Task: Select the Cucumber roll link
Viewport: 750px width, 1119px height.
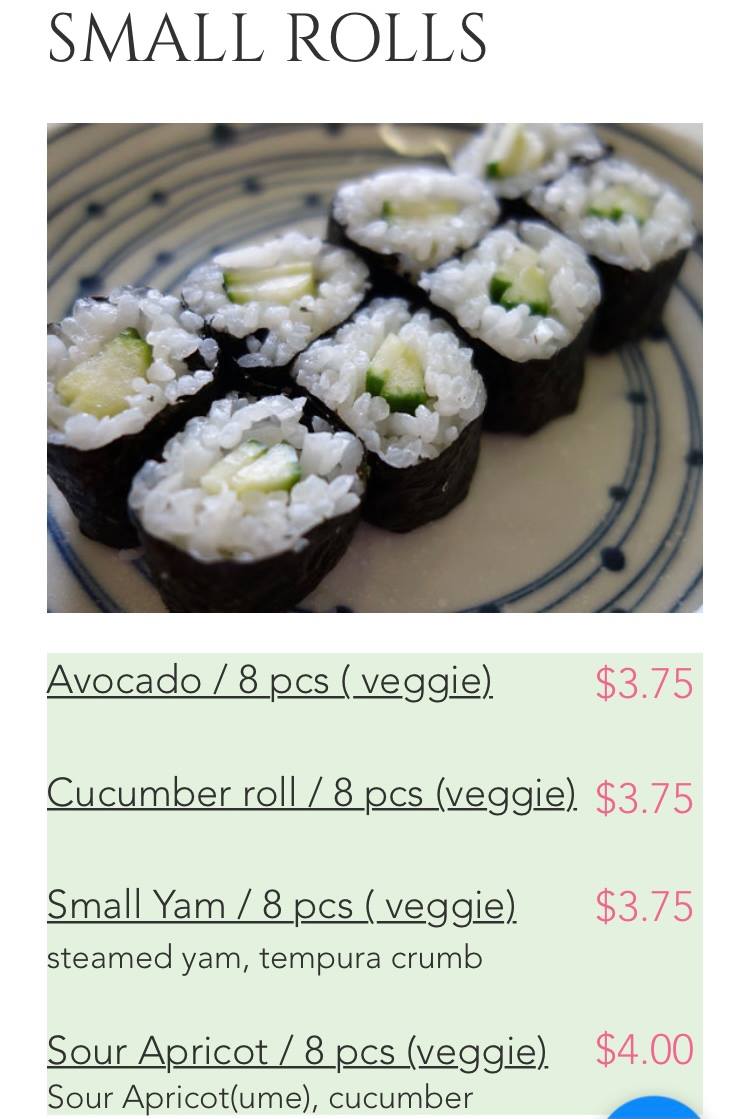Action: (311, 793)
